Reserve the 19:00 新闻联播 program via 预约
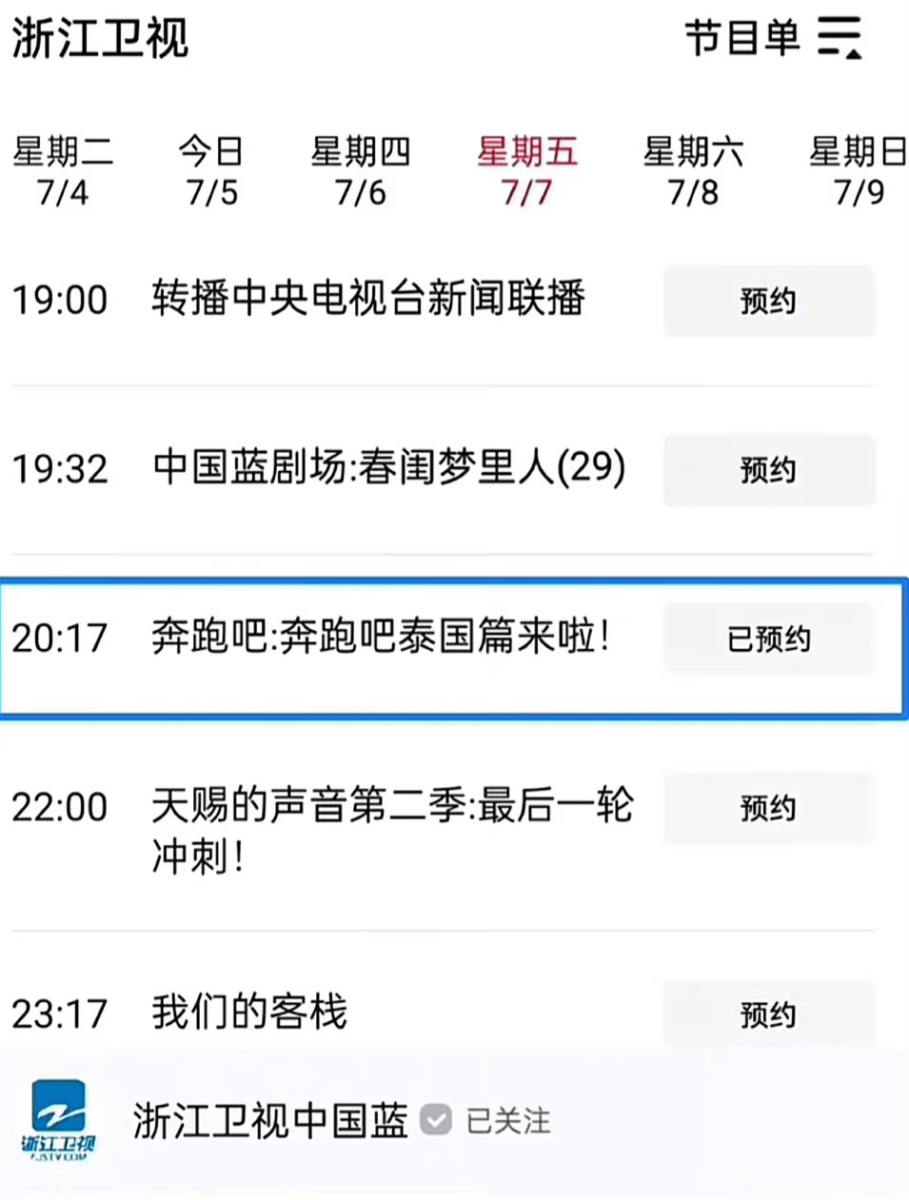This screenshot has width=909, height=1200. [769, 300]
